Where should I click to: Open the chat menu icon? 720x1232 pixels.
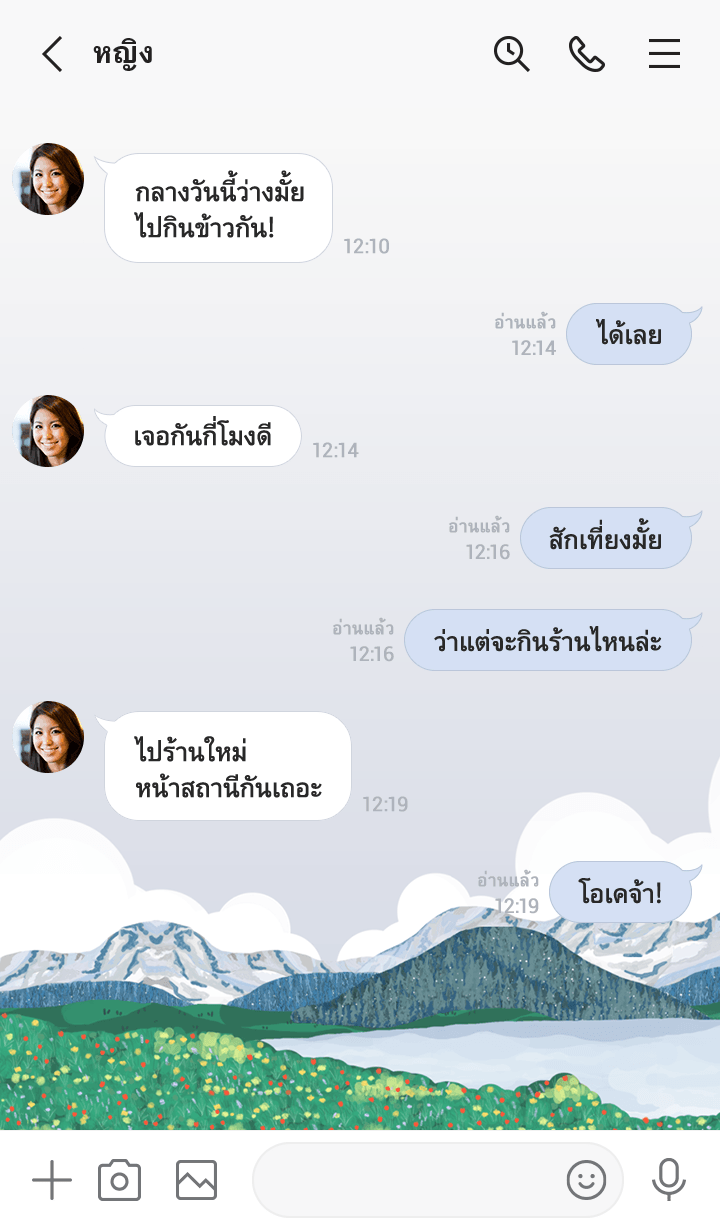[664, 54]
